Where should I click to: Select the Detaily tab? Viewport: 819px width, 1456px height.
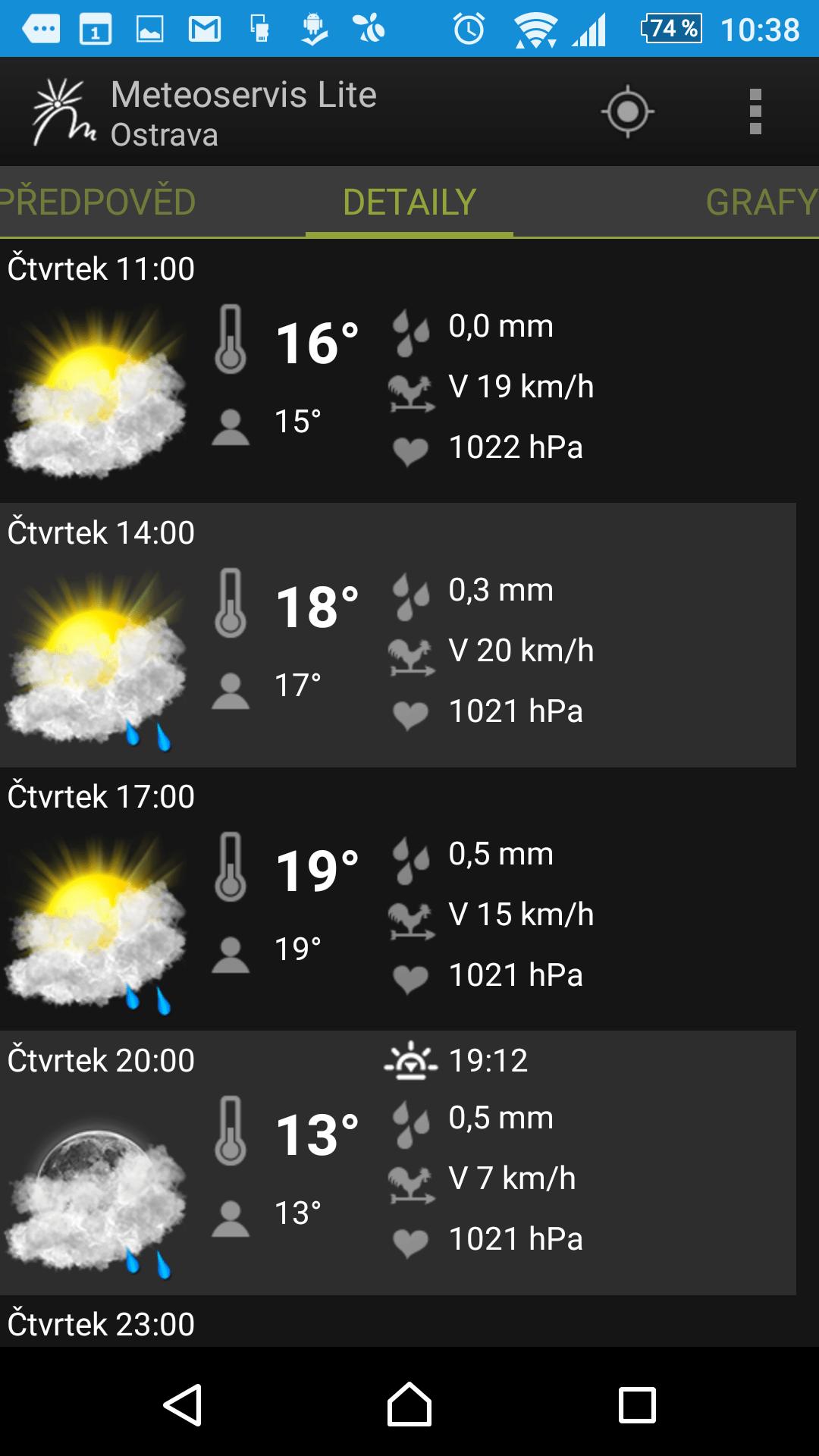(x=409, y=202)
